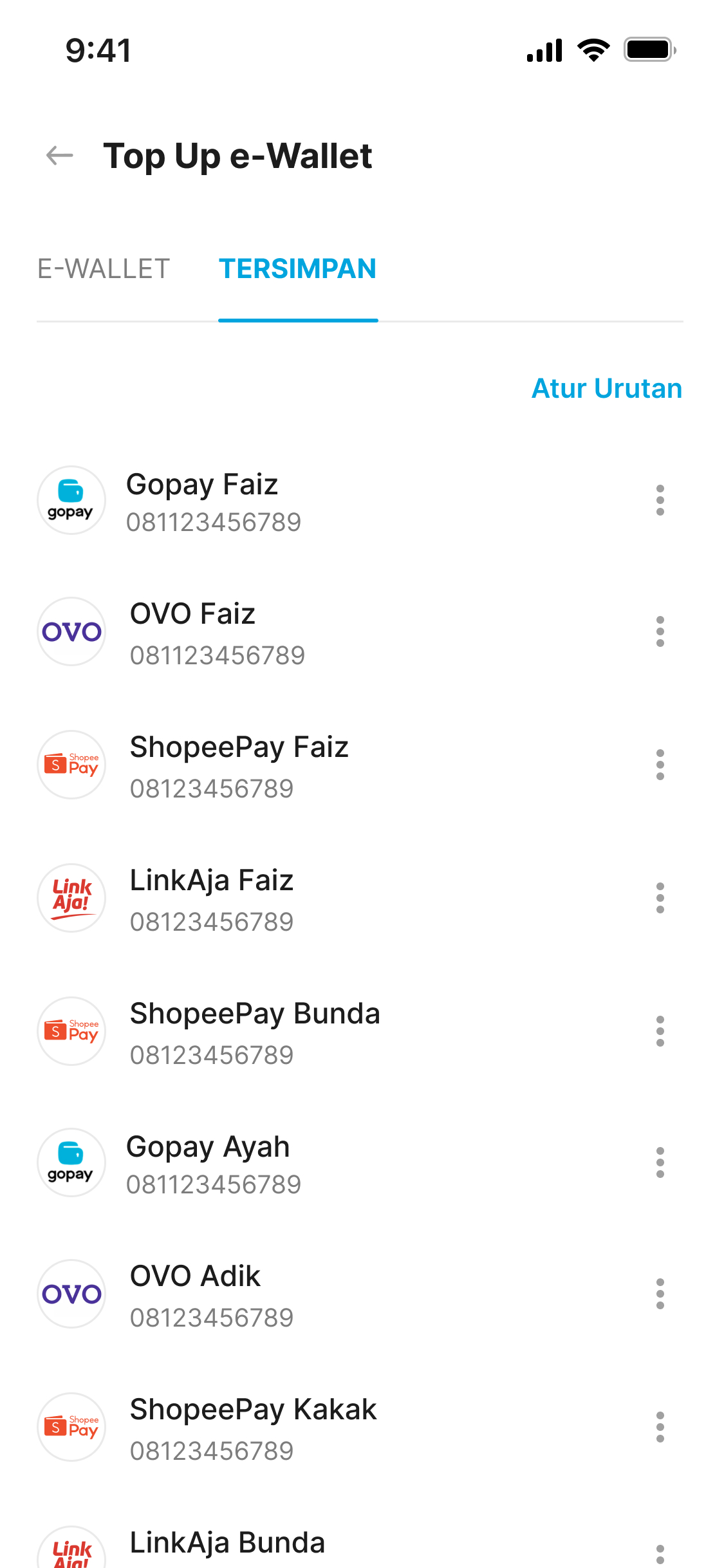Open overflow options for OVO Adik

[660, 1294]
